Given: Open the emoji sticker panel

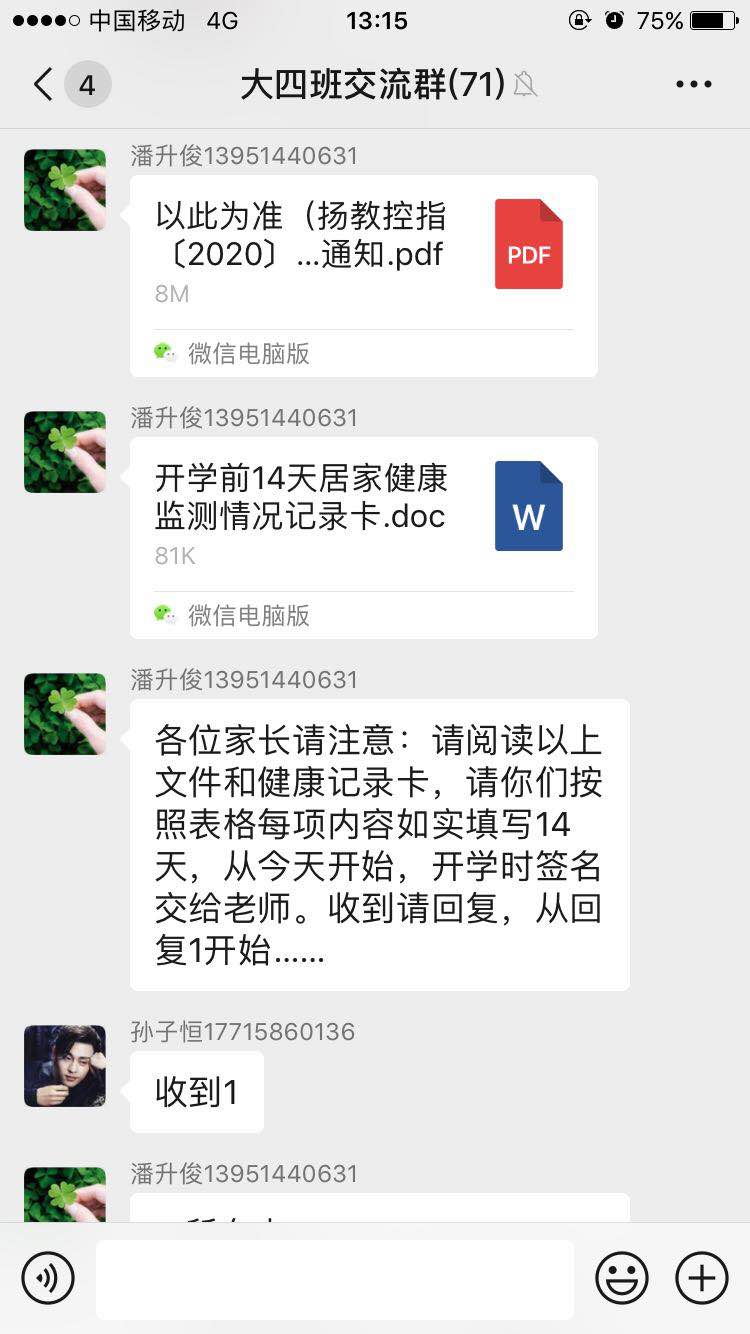Looking at the screenshot, I should click(622, 1278).
